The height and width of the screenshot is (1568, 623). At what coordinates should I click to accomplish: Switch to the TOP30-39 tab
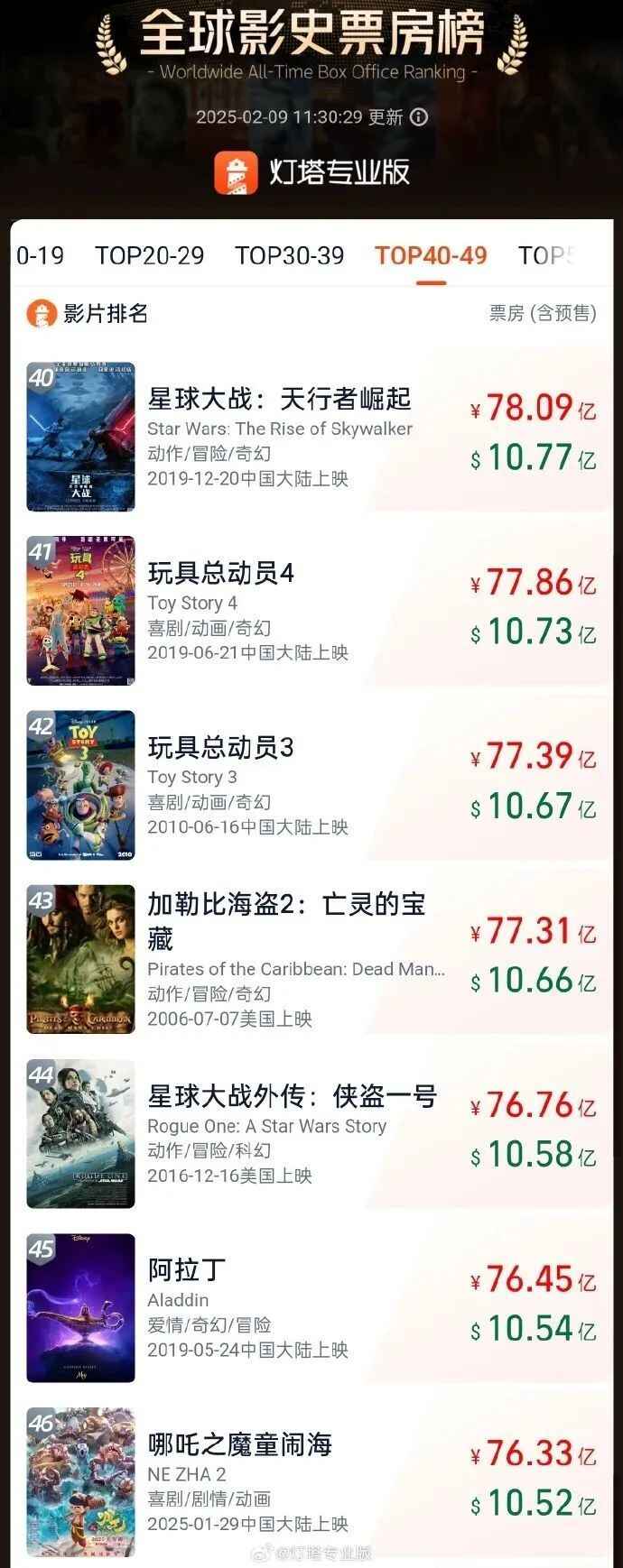(x=290, y=255)
